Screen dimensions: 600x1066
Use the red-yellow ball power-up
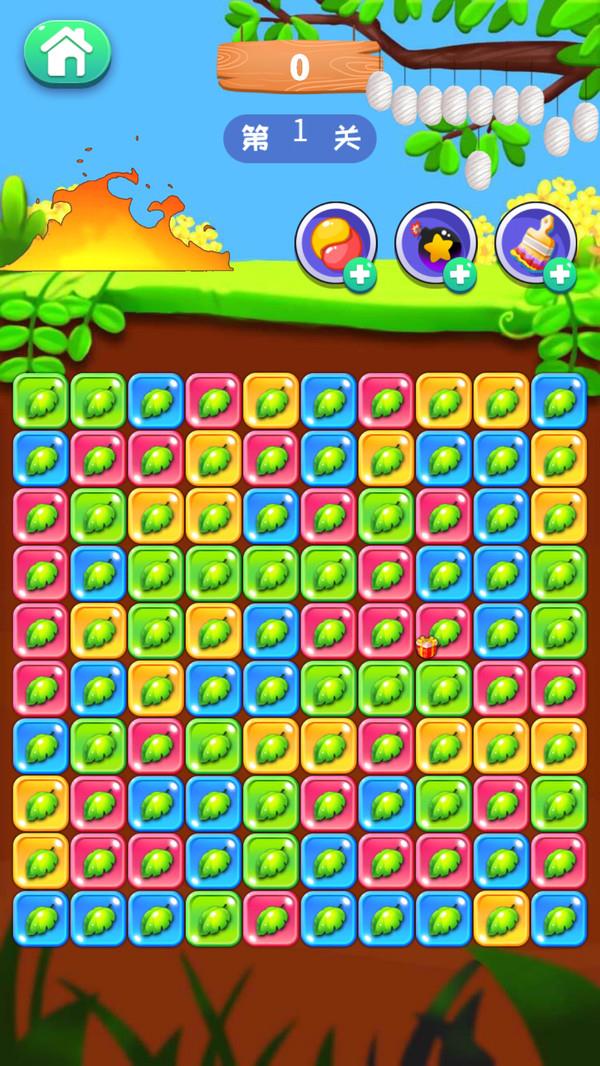tap(335, 243)
